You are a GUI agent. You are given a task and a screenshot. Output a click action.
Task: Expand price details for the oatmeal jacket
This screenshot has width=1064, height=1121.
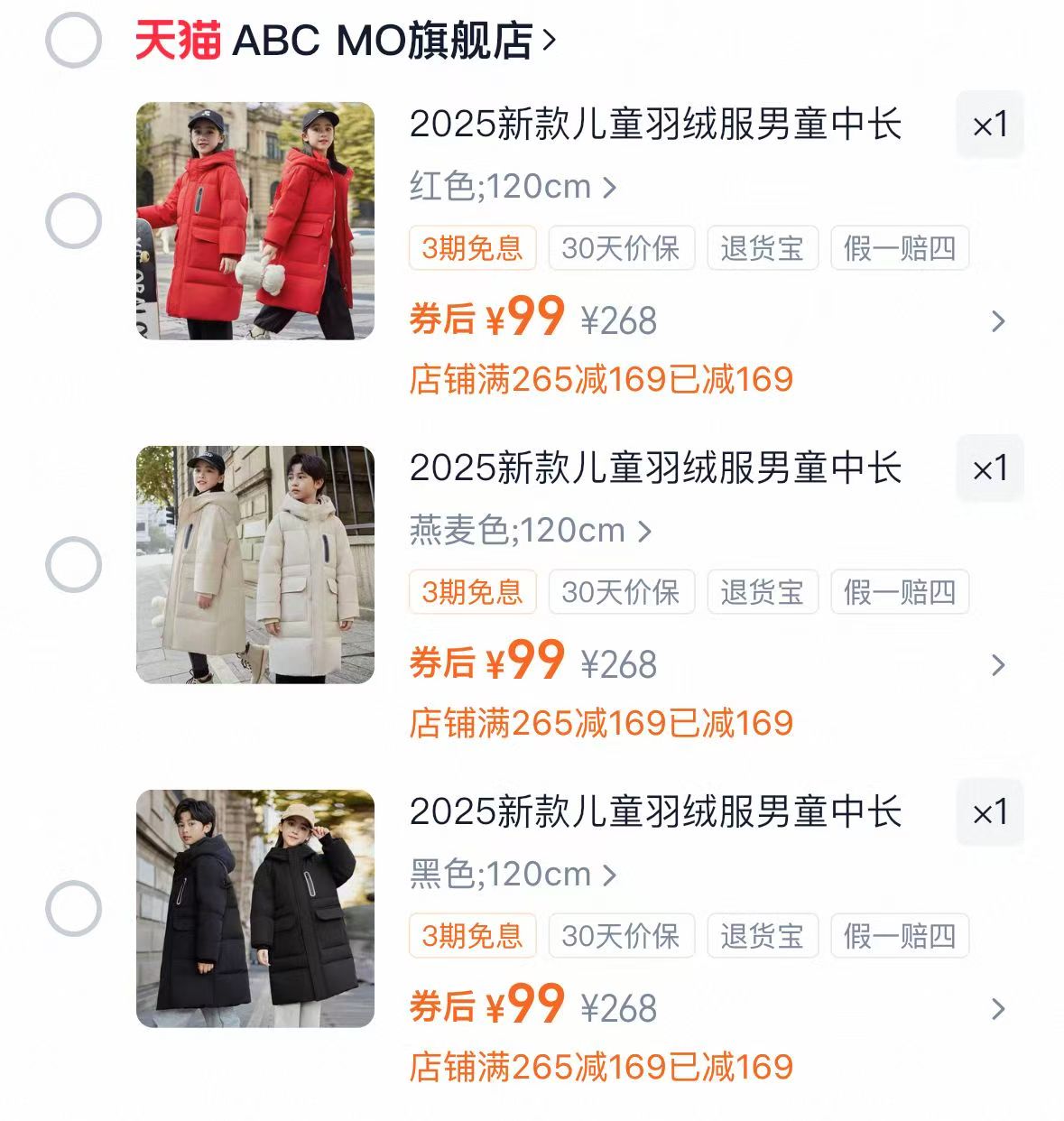coord(997,665)
